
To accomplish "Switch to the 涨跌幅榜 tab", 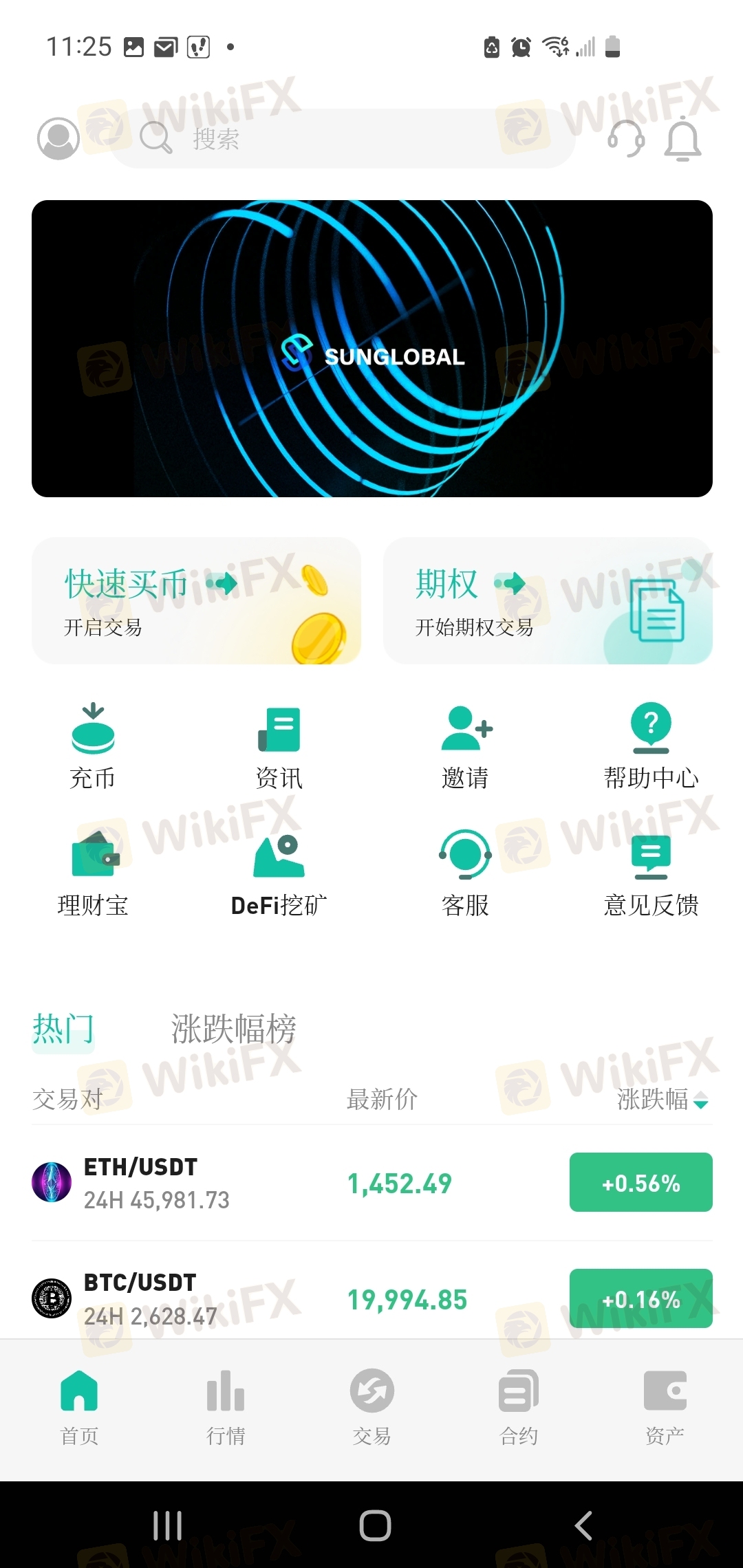I will tap(233, 1029).
